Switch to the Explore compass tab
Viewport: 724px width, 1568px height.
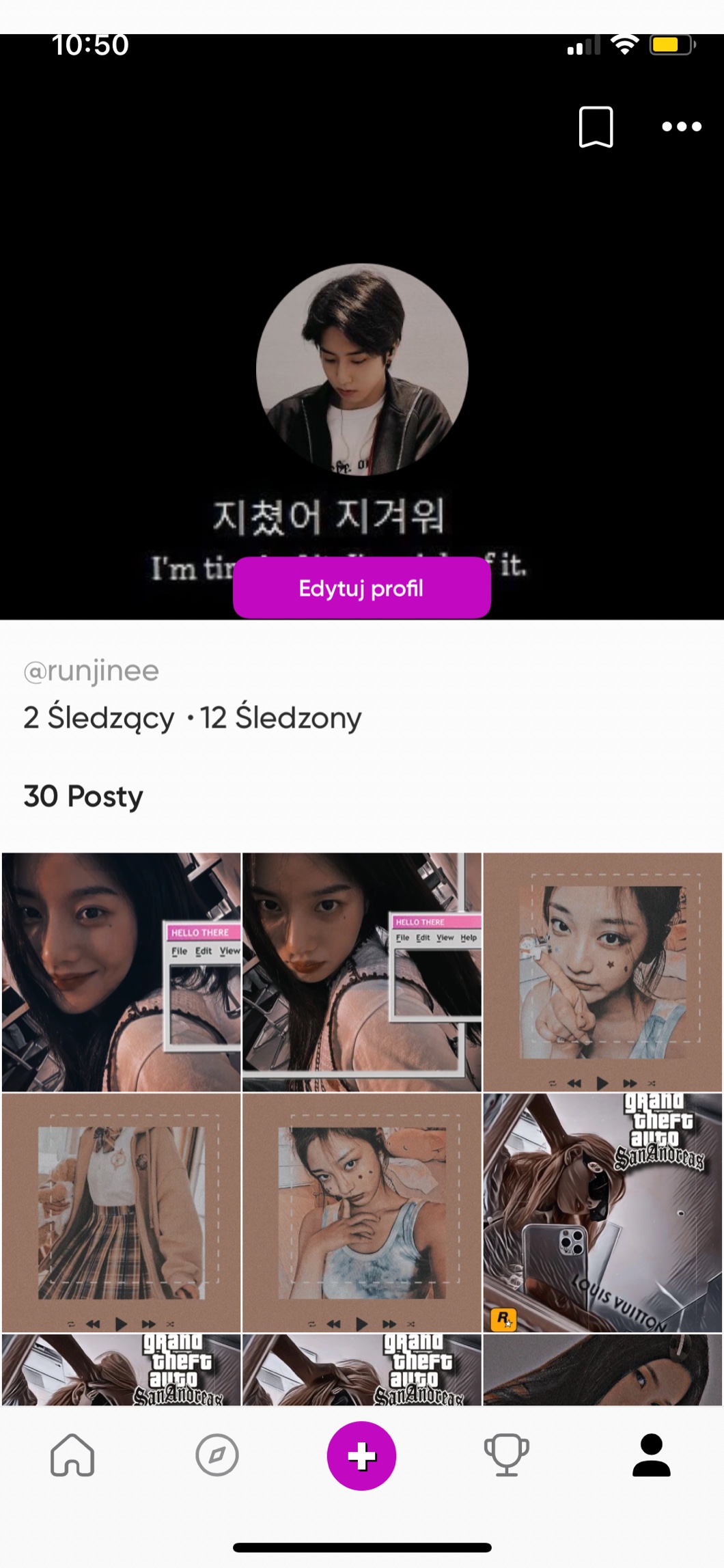[x=217, y=1455]
